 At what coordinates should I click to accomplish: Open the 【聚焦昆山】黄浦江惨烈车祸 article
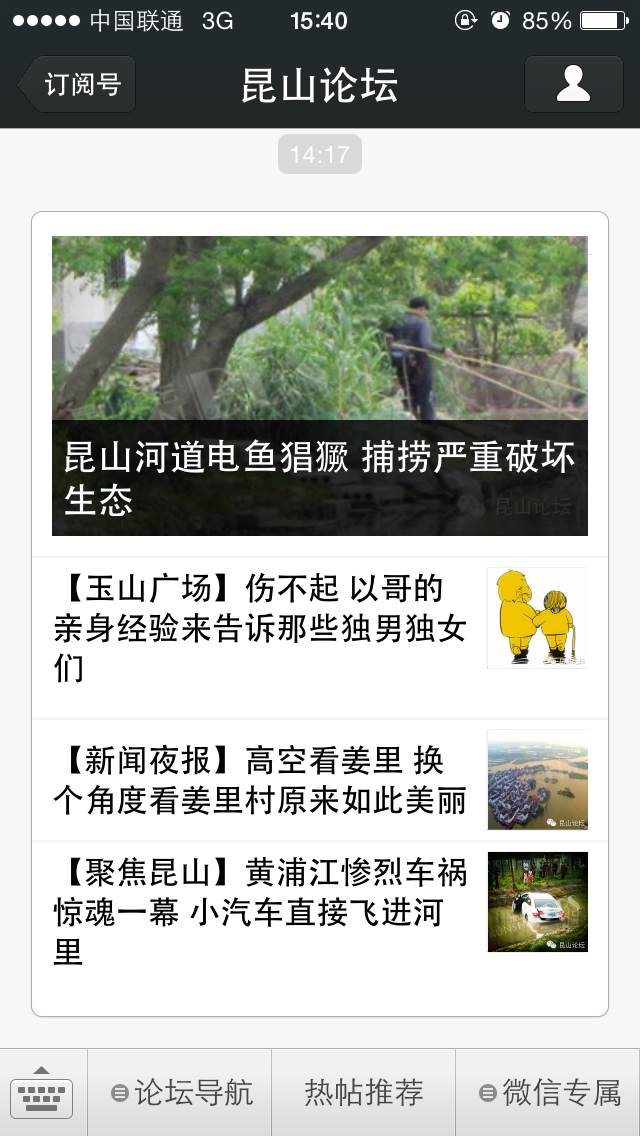click(x=320, y=911)
